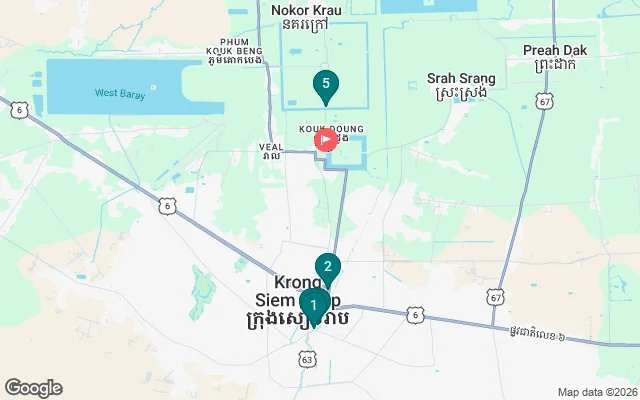Tap the red marker near Kouk Doung
Image resolution: width=640 pixels, height=400 pixels.
(326, 140)
